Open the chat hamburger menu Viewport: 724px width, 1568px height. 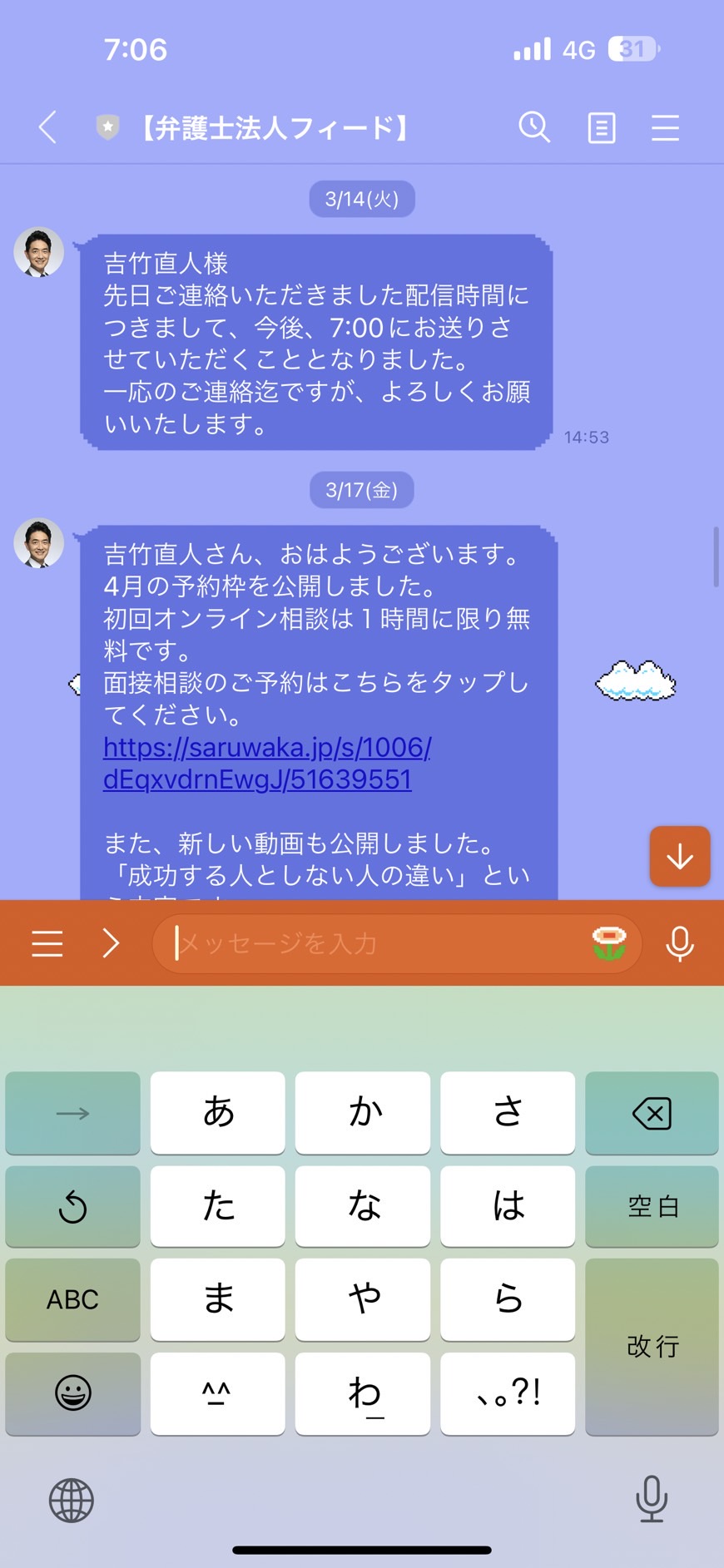tap(665, 128)
